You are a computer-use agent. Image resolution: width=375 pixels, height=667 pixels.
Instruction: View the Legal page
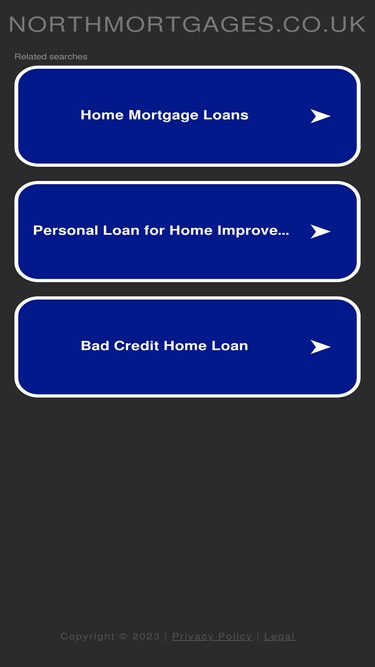click(279, 636)
